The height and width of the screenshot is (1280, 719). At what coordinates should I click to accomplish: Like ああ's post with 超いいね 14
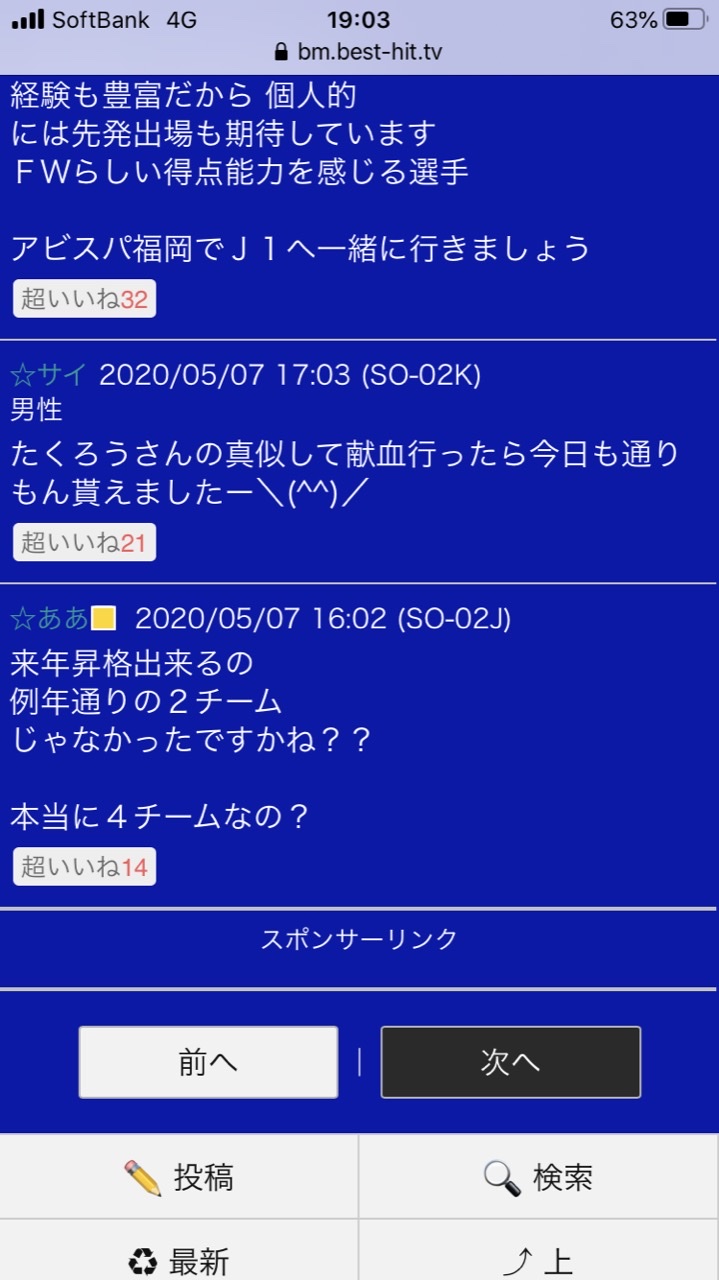pos(84,867)
